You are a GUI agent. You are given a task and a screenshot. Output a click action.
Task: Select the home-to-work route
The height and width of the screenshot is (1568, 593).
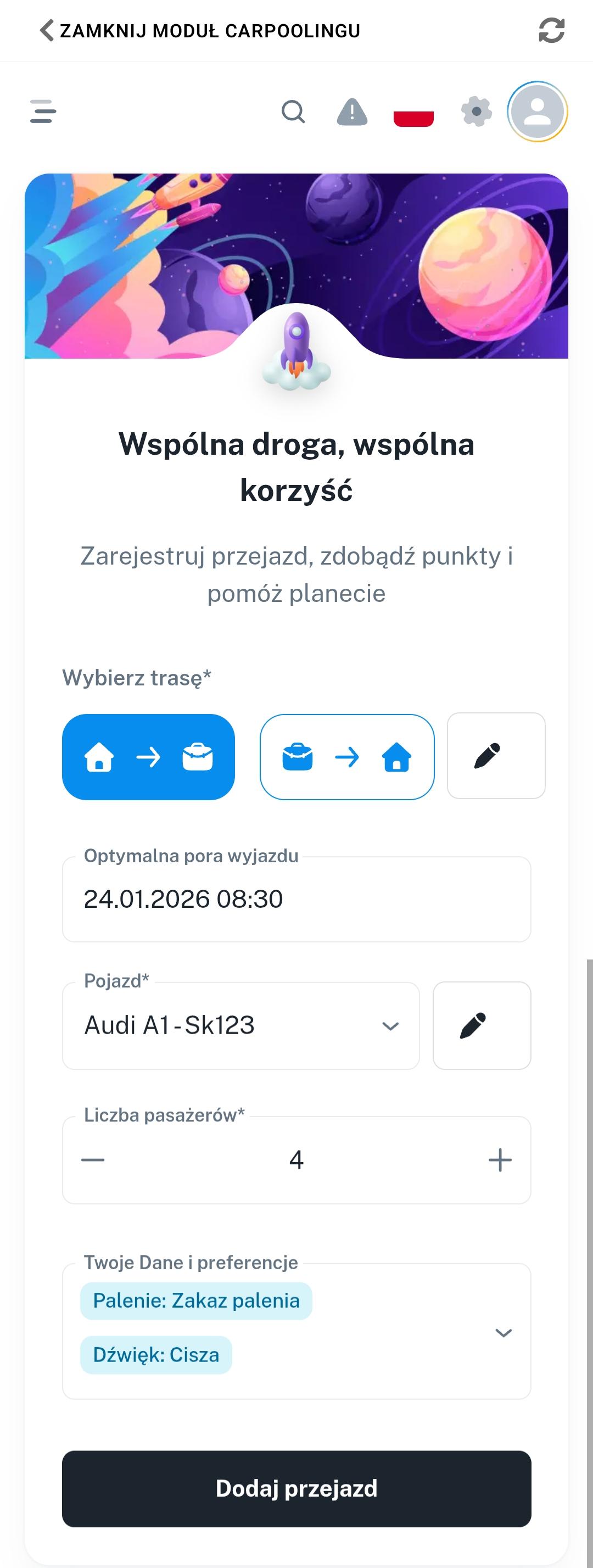tap(149, 757)
